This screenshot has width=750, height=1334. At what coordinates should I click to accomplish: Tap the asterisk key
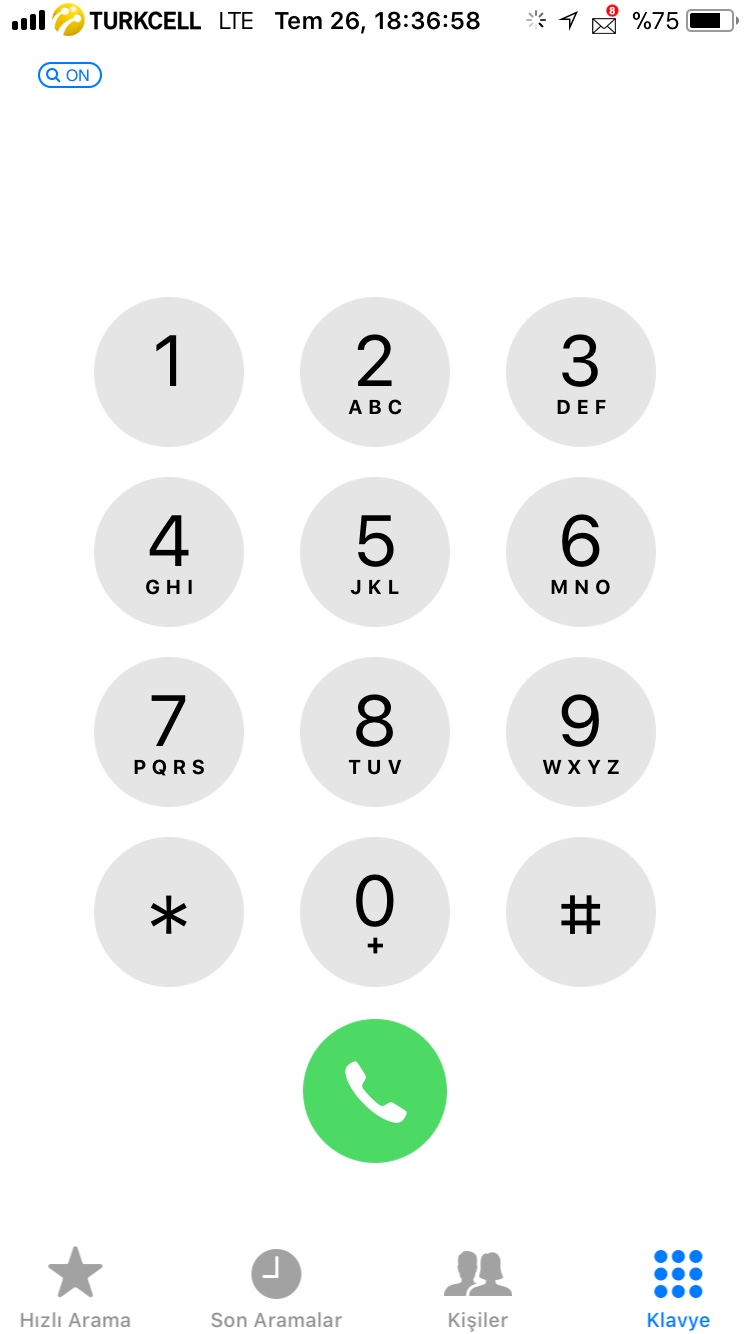click(x=169, y=912)
